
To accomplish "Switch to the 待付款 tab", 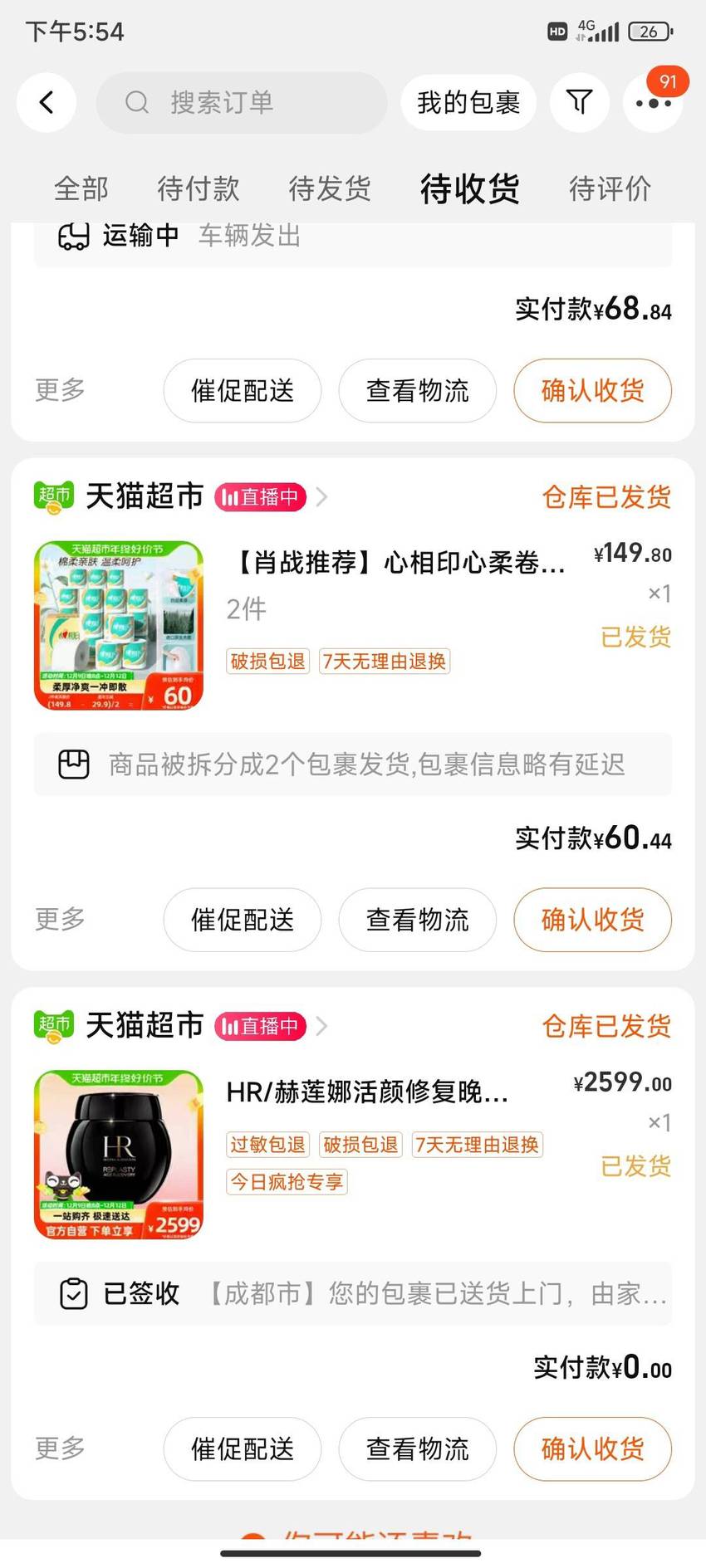I will point(199,188).
